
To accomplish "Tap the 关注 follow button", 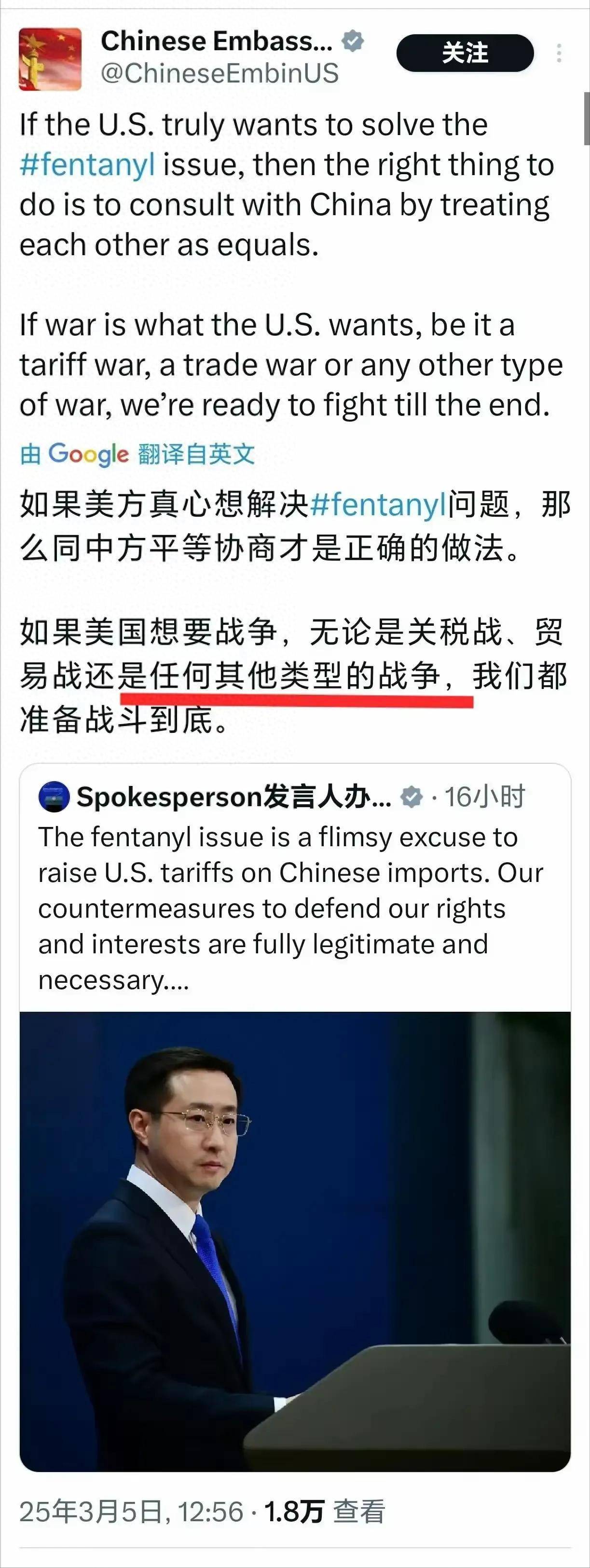I will 465,53.
